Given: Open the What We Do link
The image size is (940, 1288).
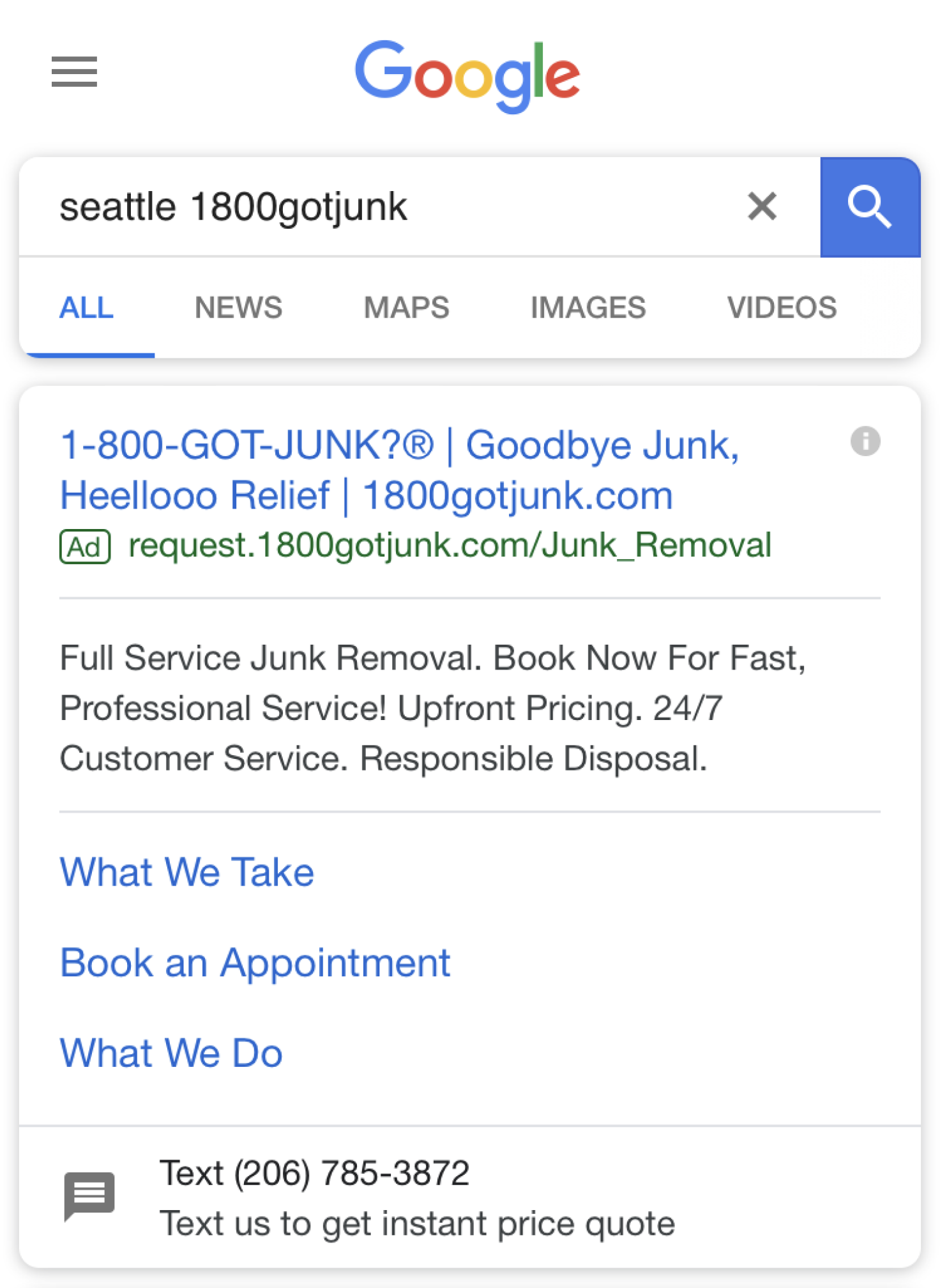Looking at the screenshot, I should tap(170, 1053).
